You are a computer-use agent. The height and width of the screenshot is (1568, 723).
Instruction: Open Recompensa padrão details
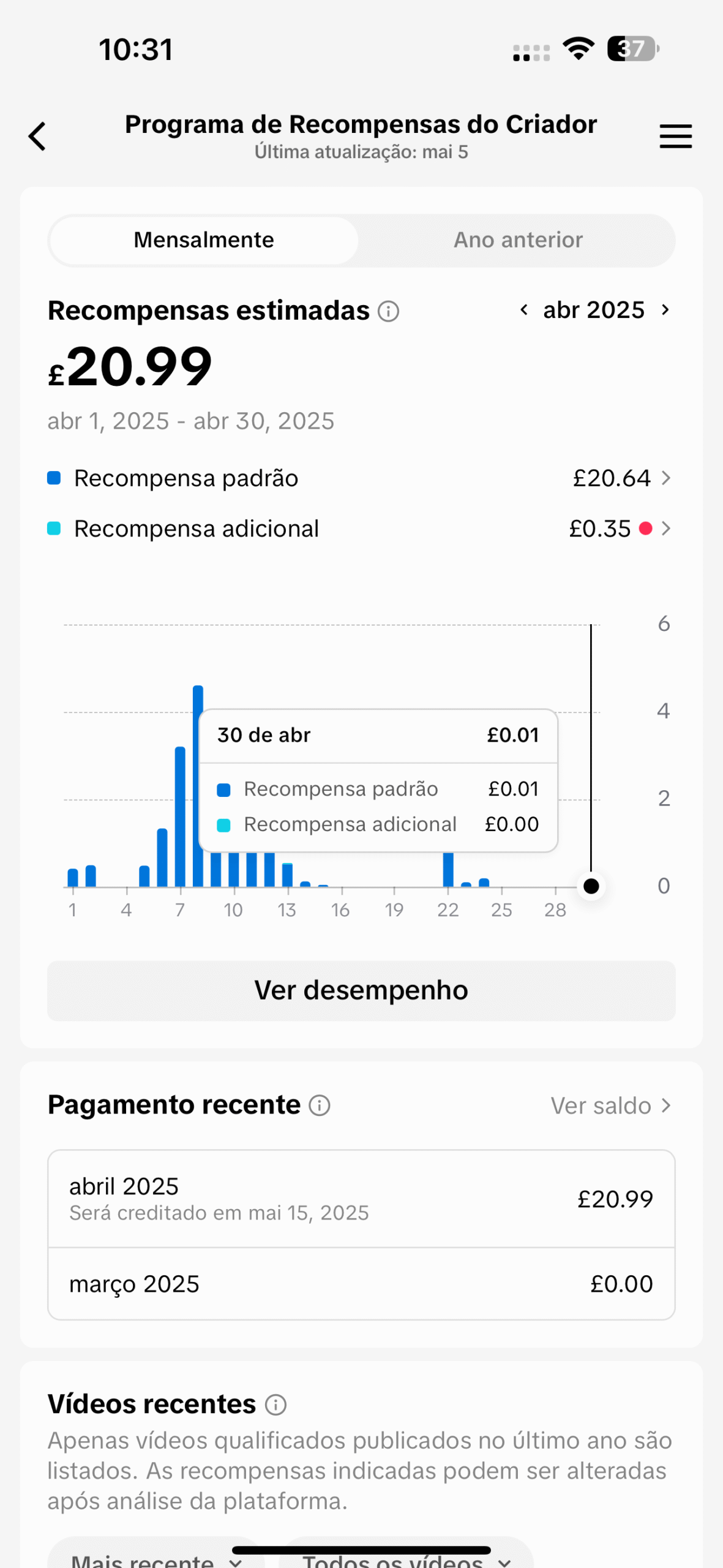(x=360, y=478)
